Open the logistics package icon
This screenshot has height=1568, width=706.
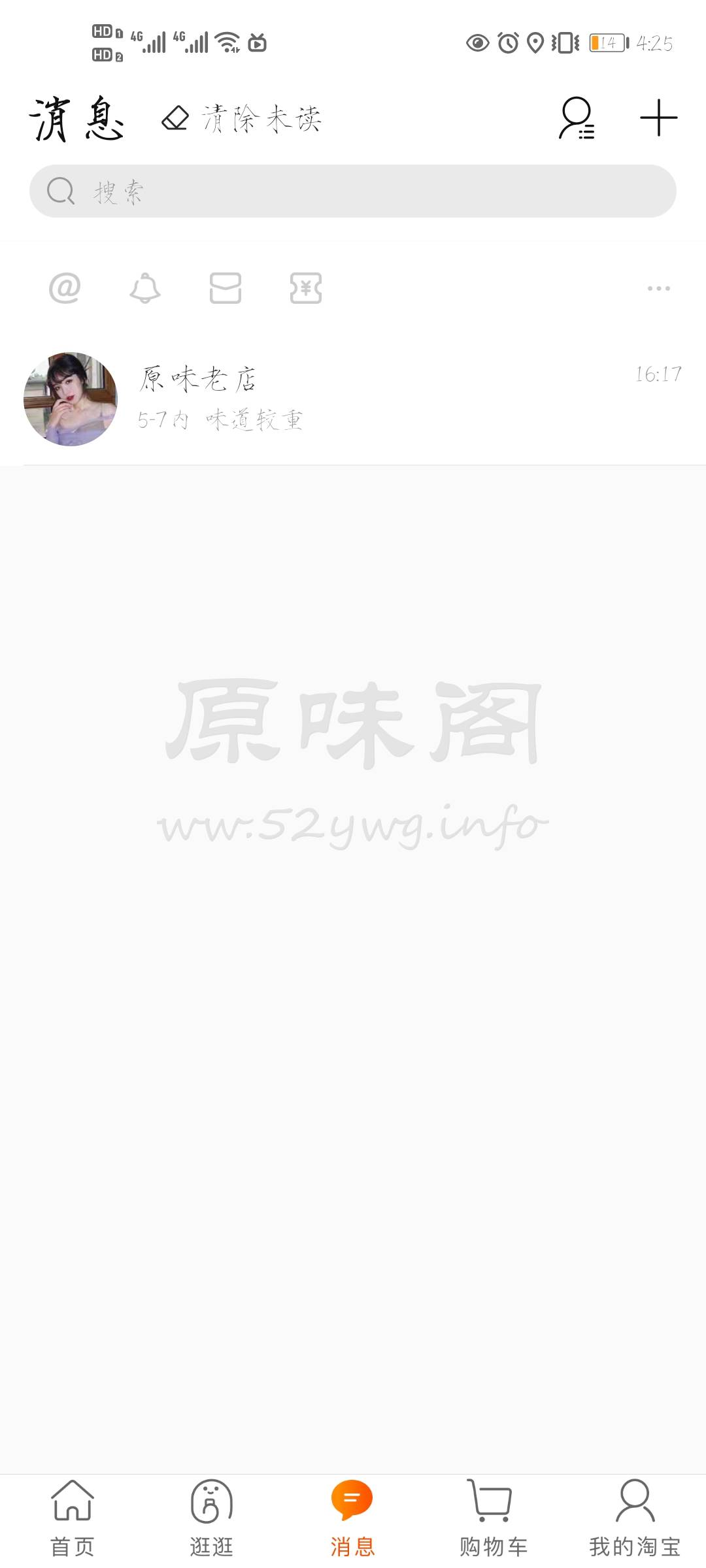coord(226,288)
